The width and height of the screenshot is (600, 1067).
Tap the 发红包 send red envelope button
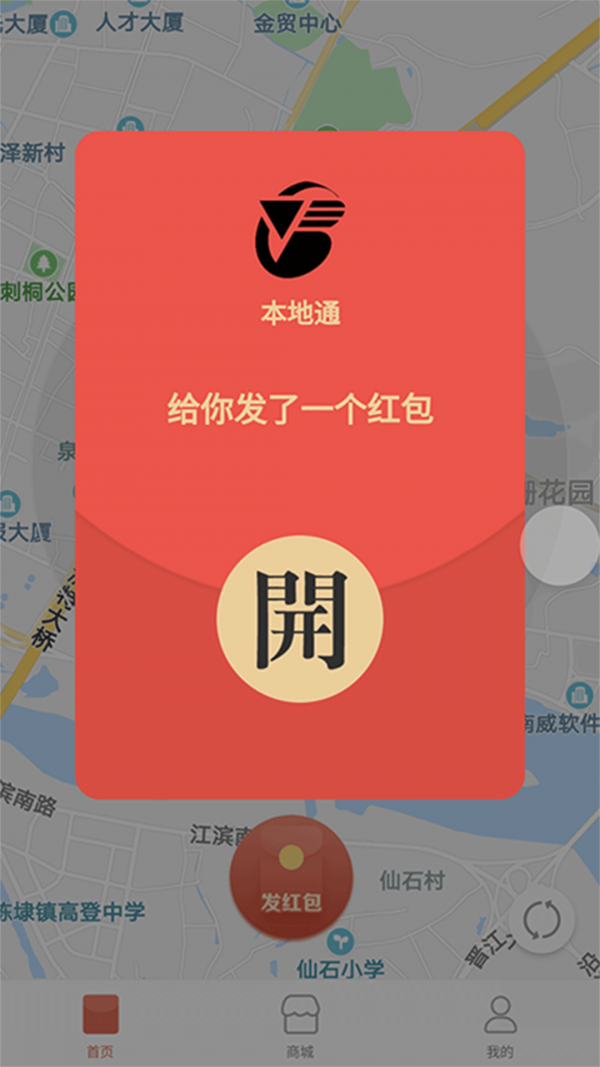point(291,878)
